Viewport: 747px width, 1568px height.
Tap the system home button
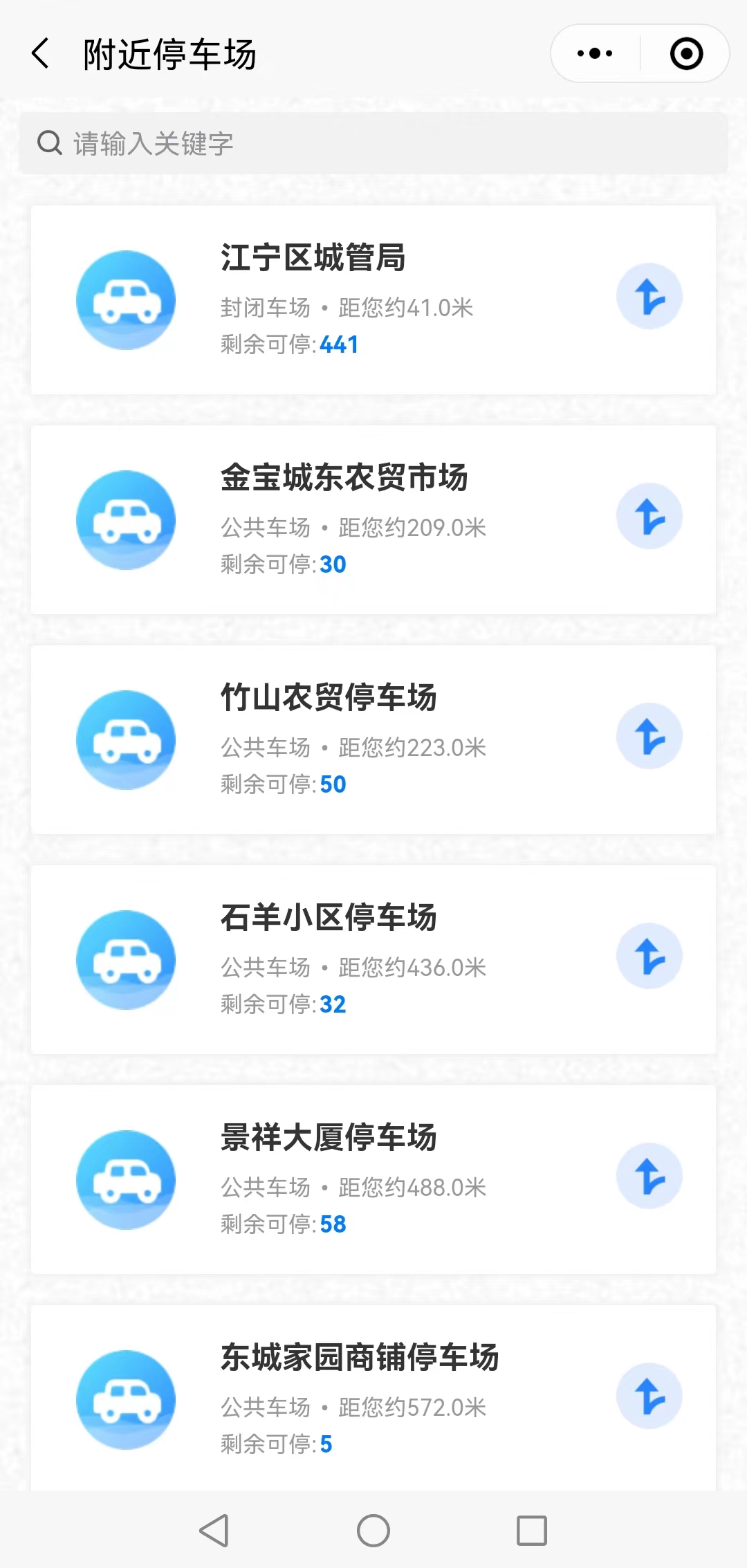tap(373, 1531)
